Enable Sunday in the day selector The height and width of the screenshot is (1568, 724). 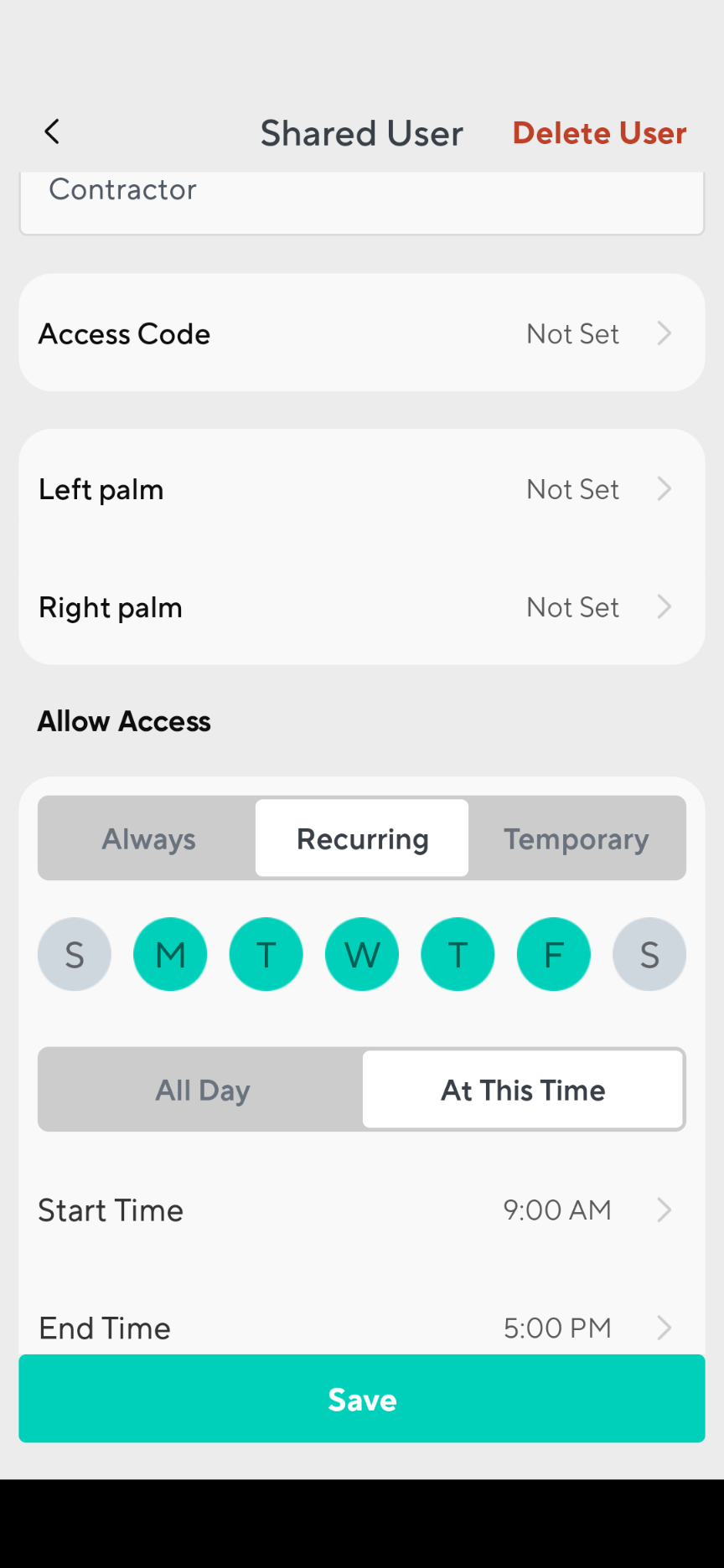point(75,954)
